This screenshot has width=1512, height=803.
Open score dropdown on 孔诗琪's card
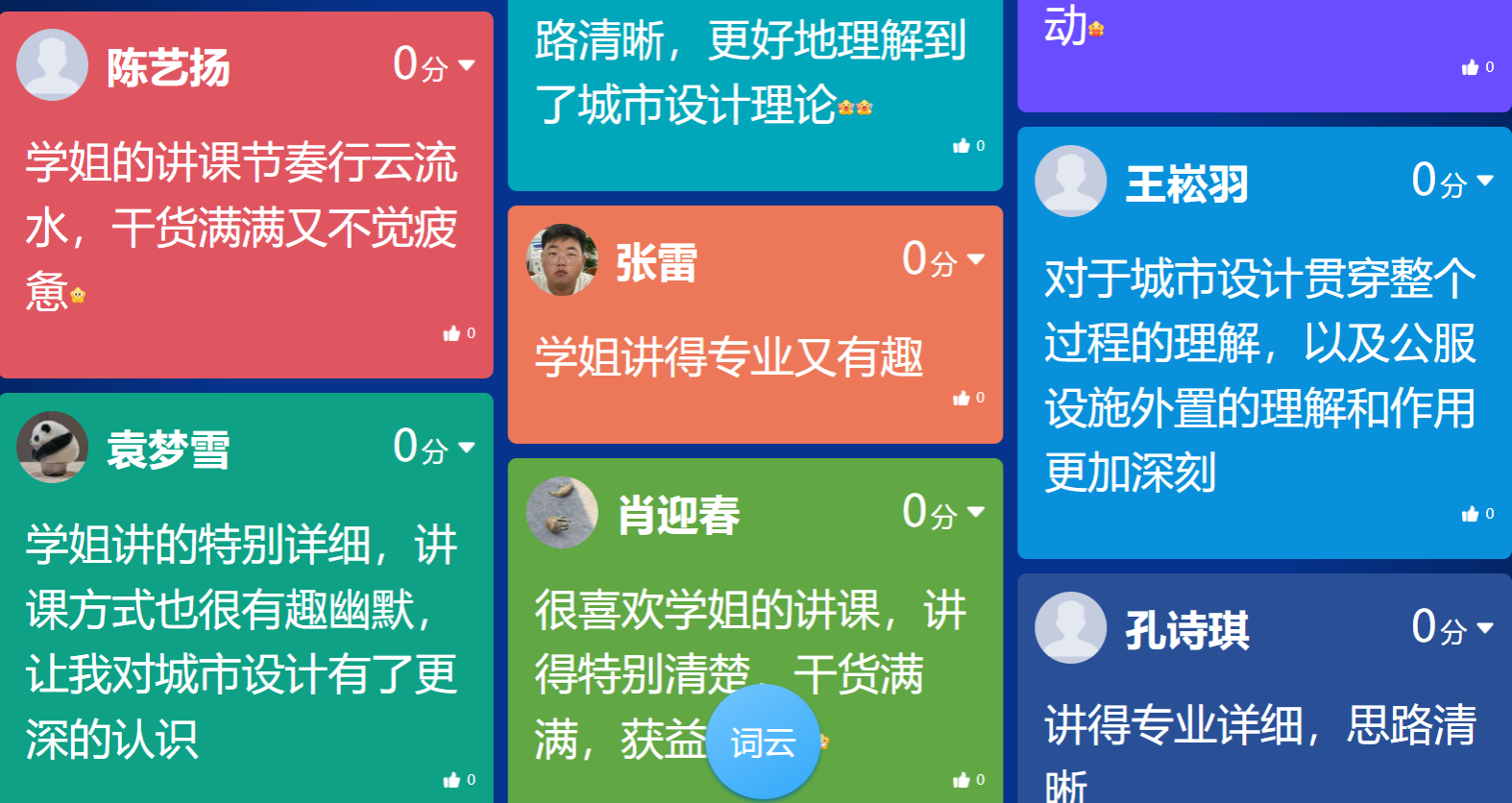(1485, 628)
